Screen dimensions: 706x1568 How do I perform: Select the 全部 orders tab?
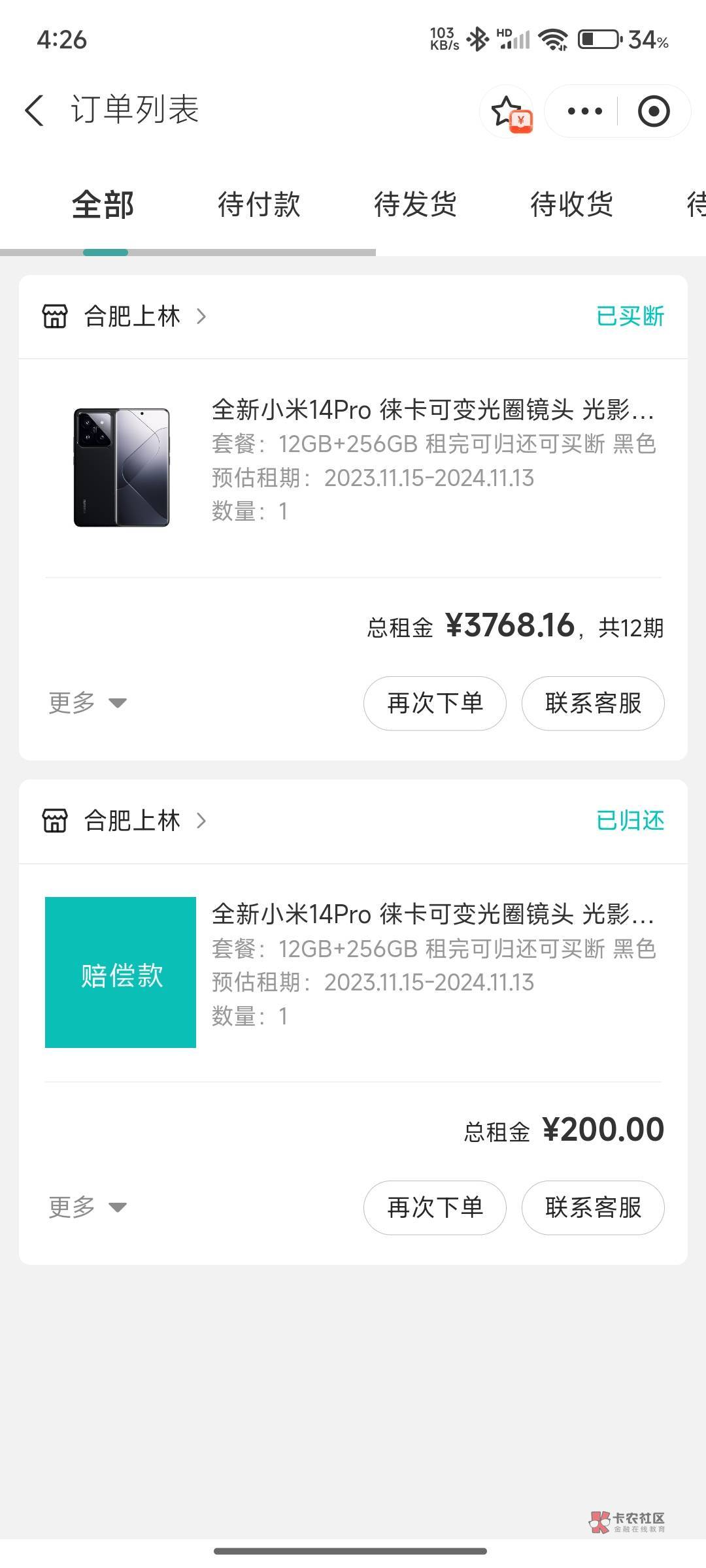pyautogui.click(x=103, y=204)
